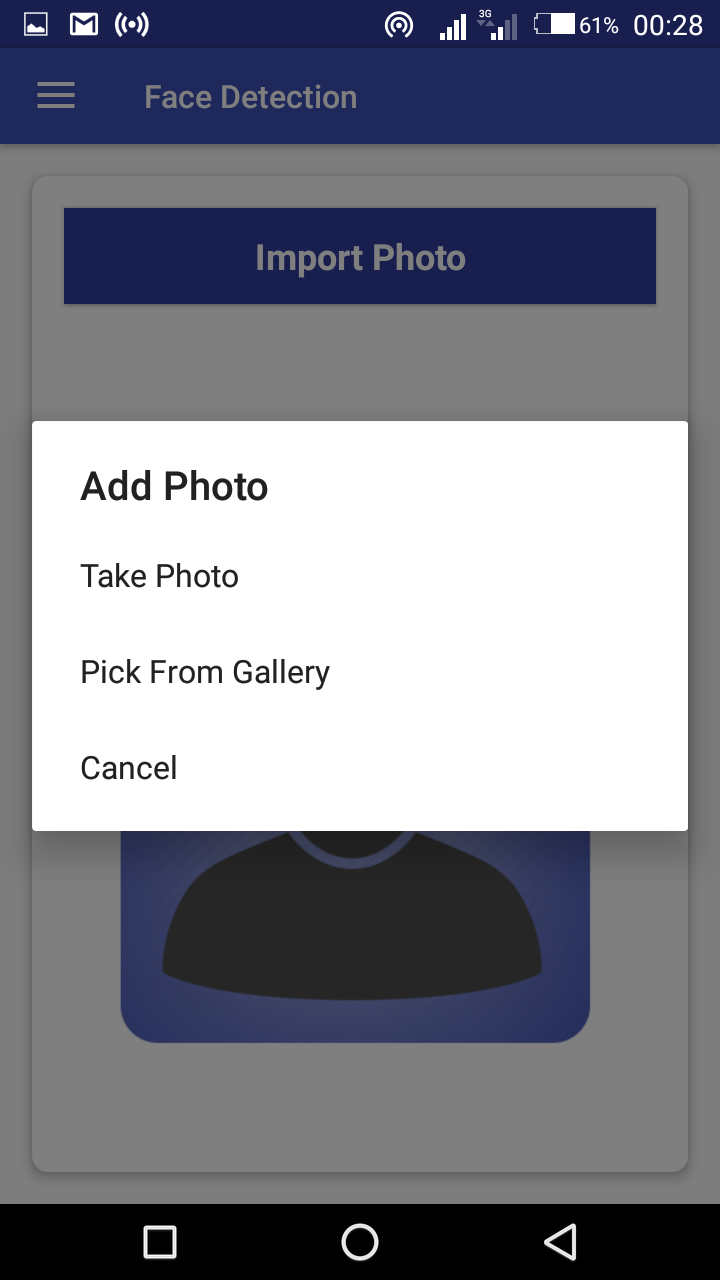This screenshot has height=1280, width=720.
Task: Choose Pick From Gallery option
Action: (205, 671)
